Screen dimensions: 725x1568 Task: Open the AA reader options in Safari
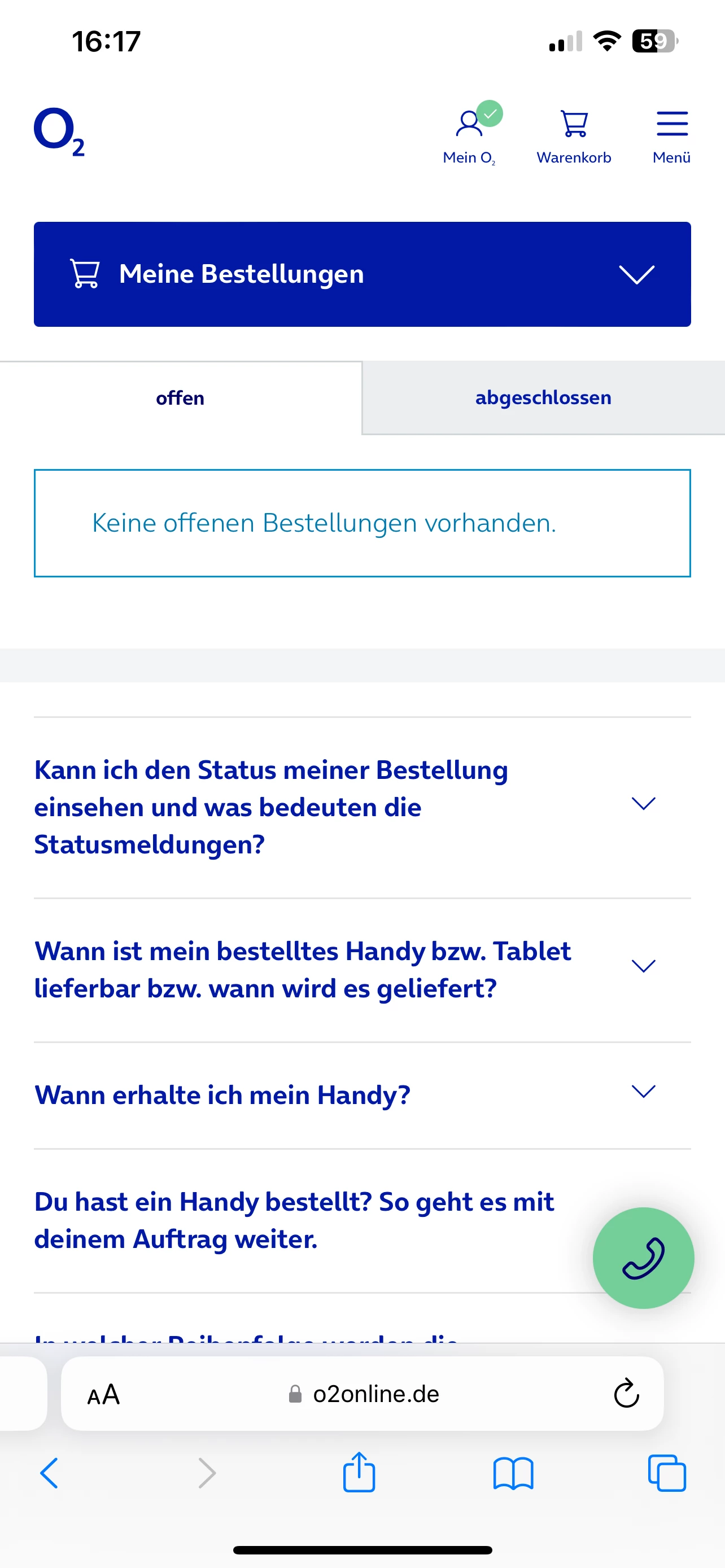tap(103, 1395)
